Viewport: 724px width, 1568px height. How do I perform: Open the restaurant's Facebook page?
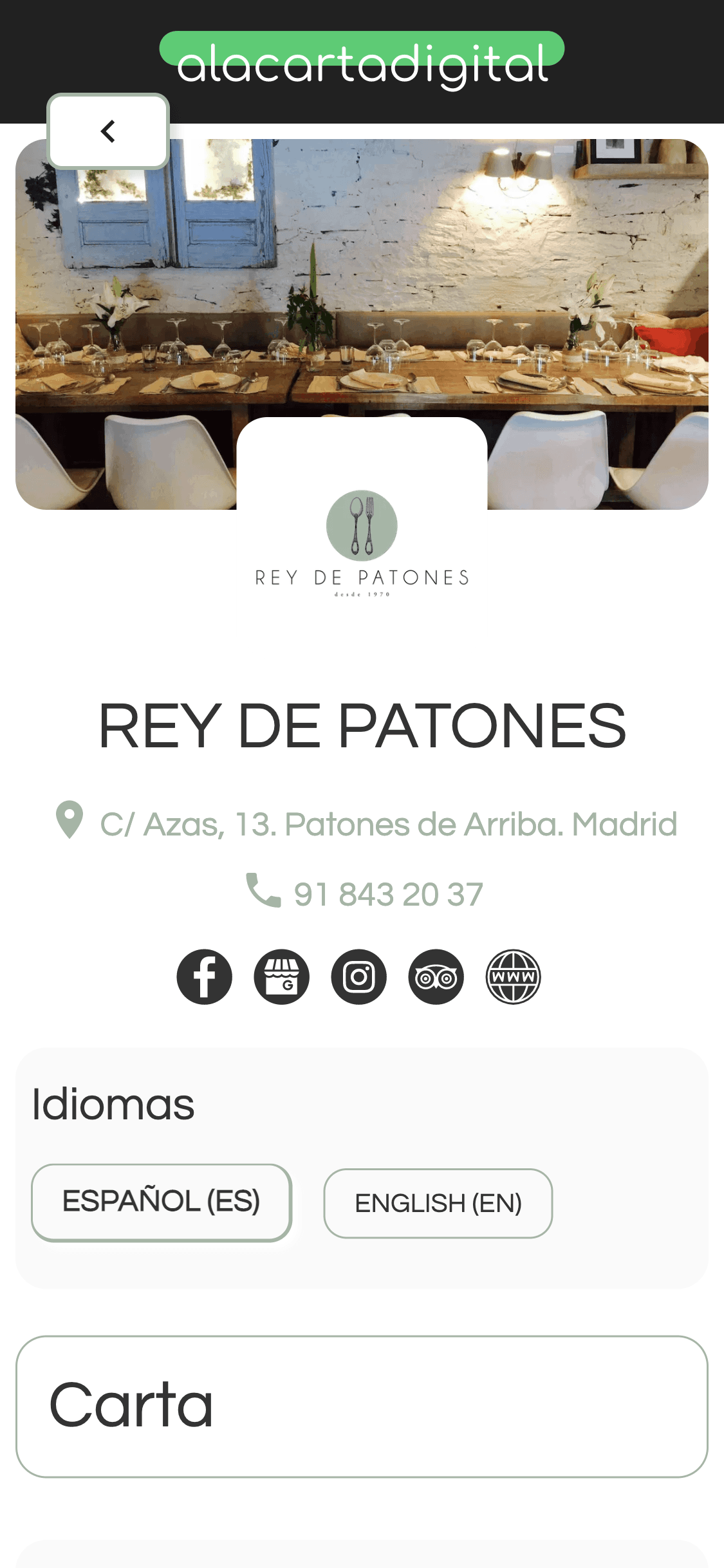tap(205, 977)
